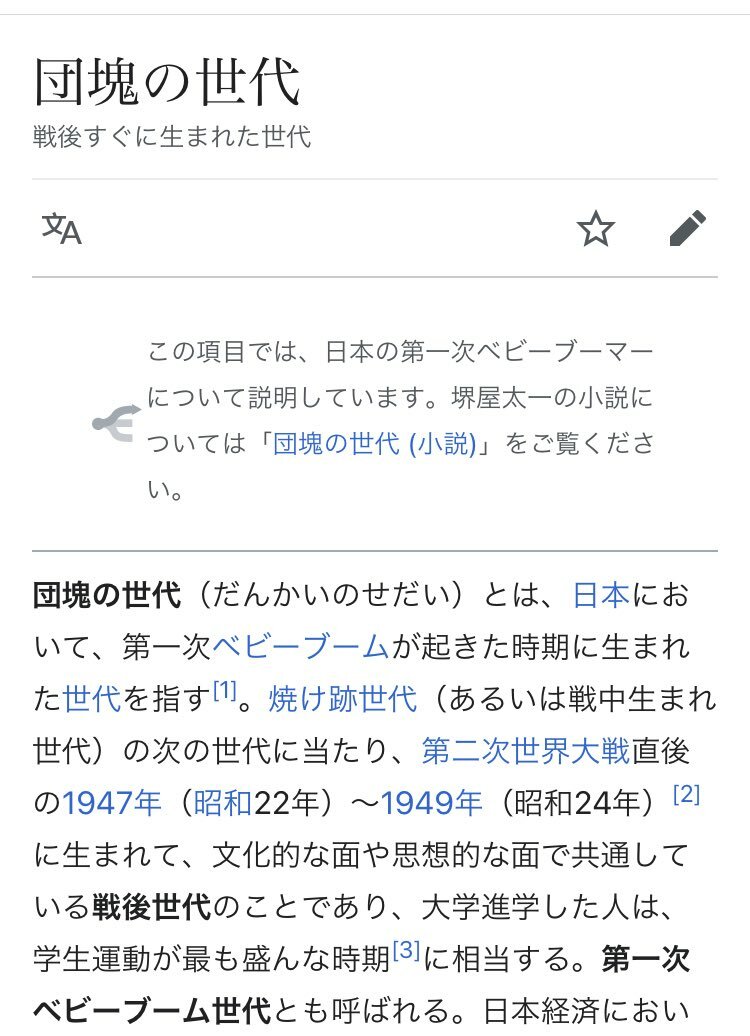This screenshot has height=1036, width=750.
Task: Tap the pencil icon to edit the page
Action: tap(687, 229)
